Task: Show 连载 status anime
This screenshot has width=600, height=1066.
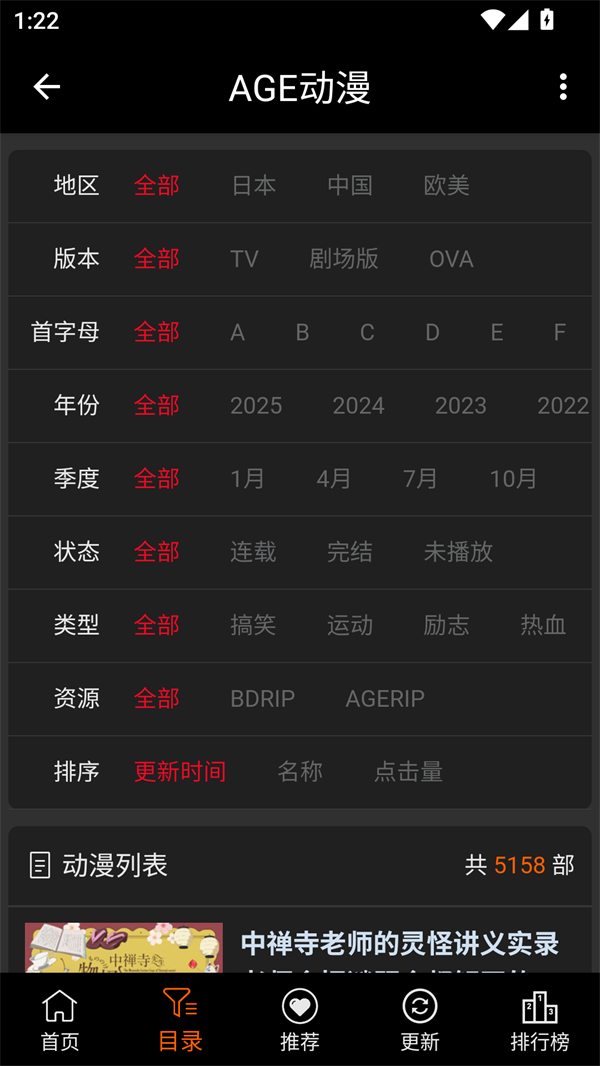Action: [x=253, y=551]
